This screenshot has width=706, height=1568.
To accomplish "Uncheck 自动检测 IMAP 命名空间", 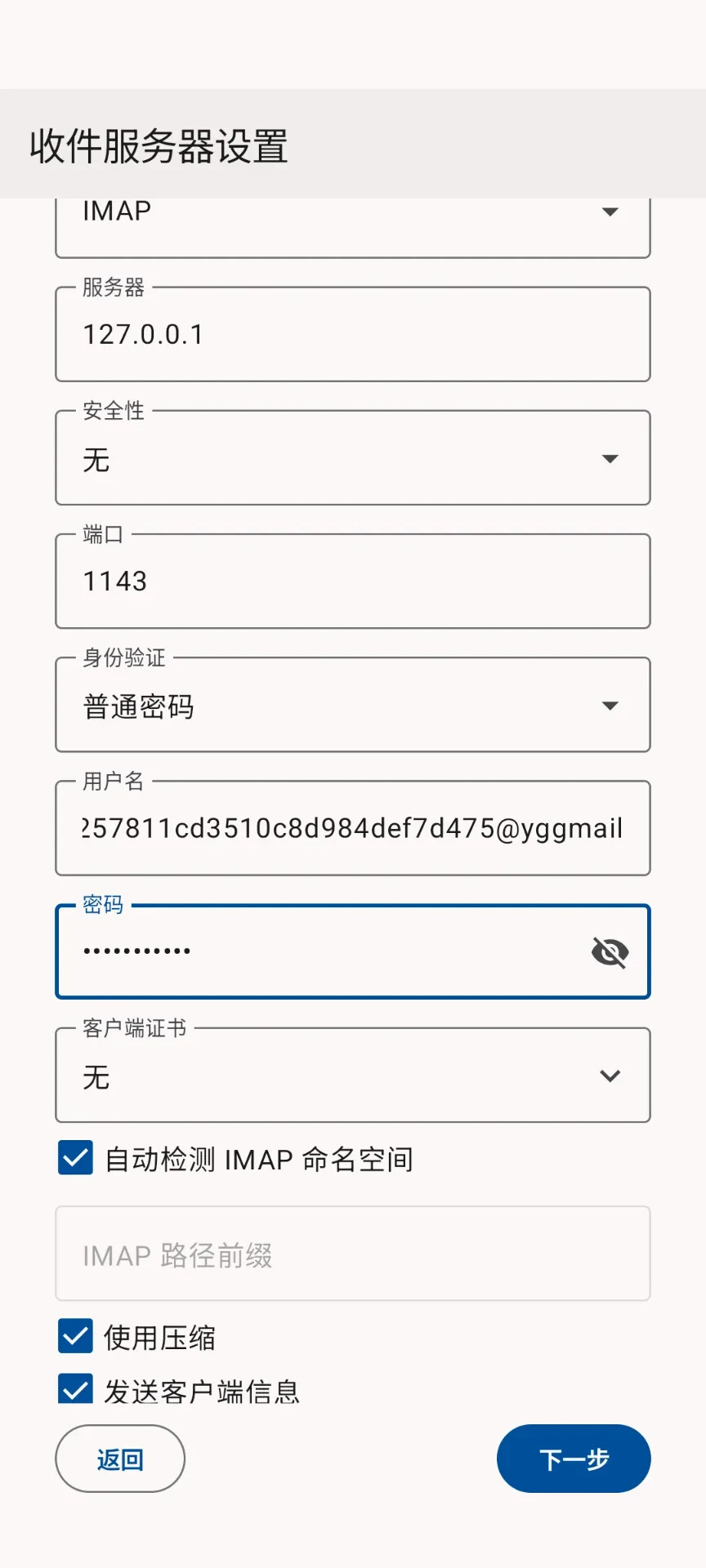I will pyautogui.click(x=75, y=1158).
